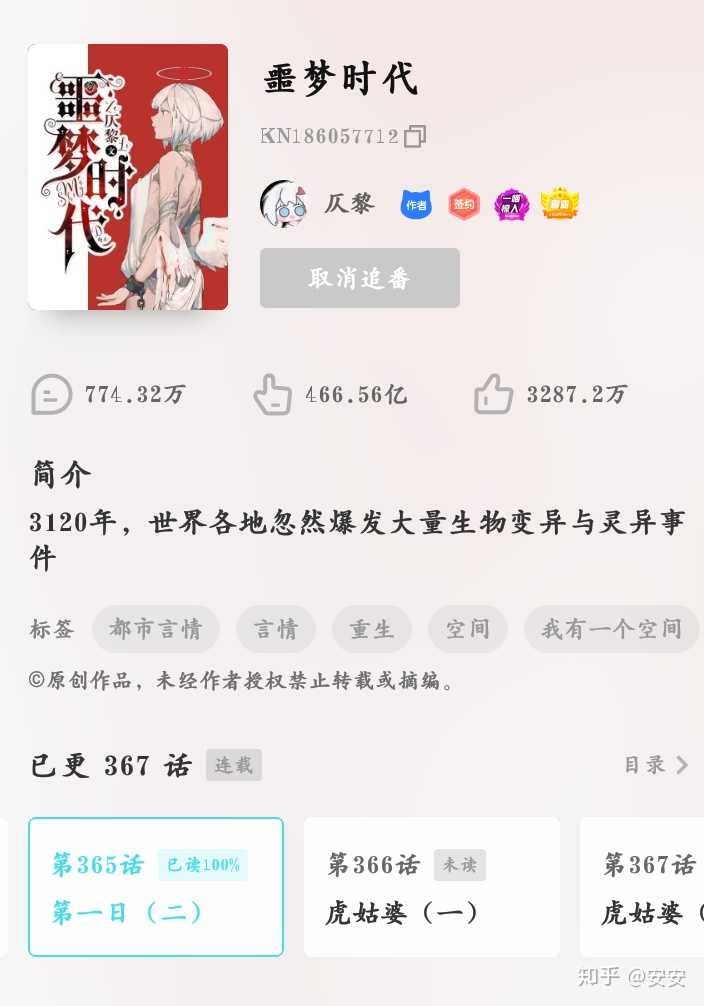Open the 目录 chapter list

click(x=656, y=765)
